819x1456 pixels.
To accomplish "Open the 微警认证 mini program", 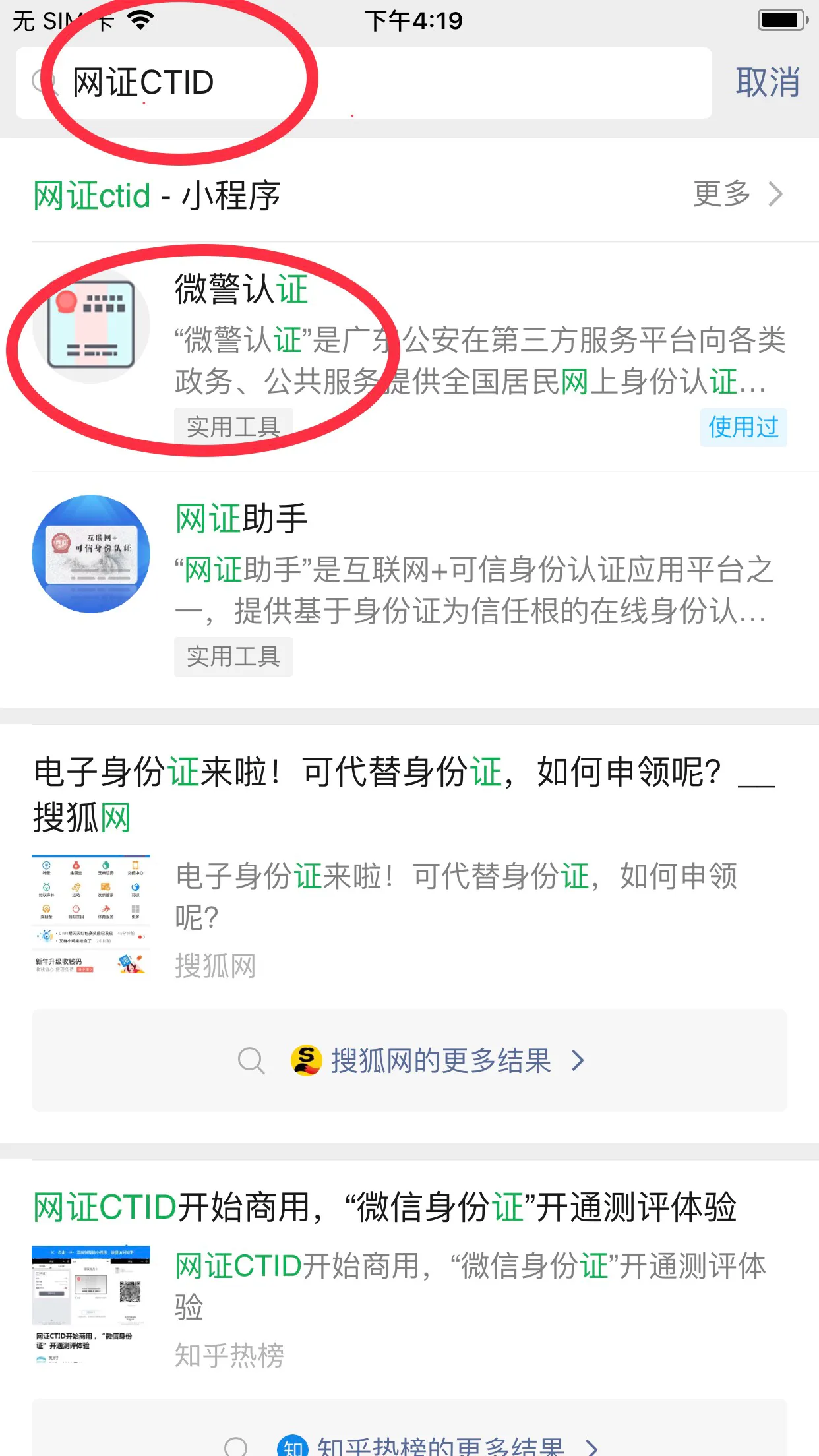I will point(409,356).
